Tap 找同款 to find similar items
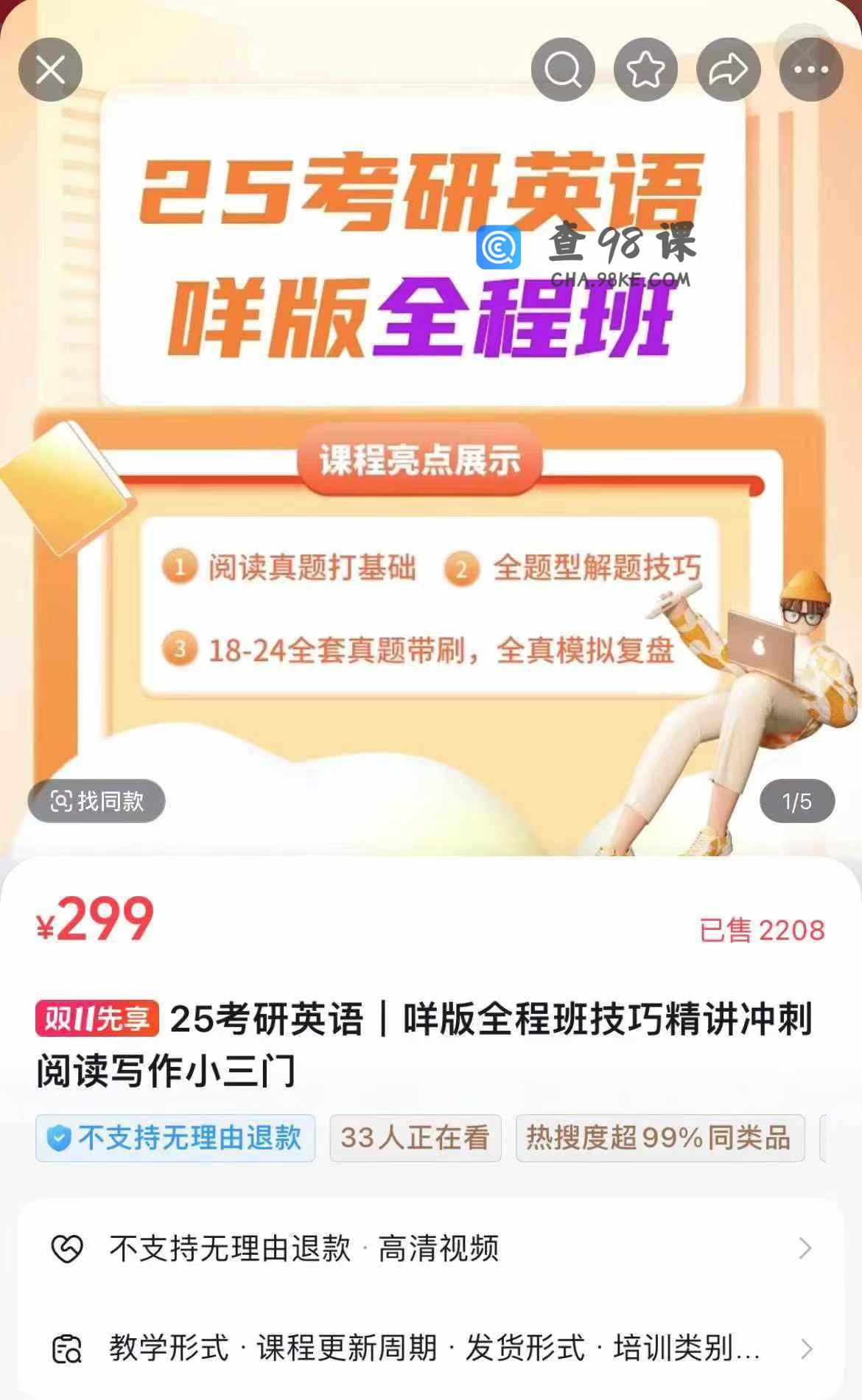This screenshot has height=1400, width=862. click(x=97, y=801)
